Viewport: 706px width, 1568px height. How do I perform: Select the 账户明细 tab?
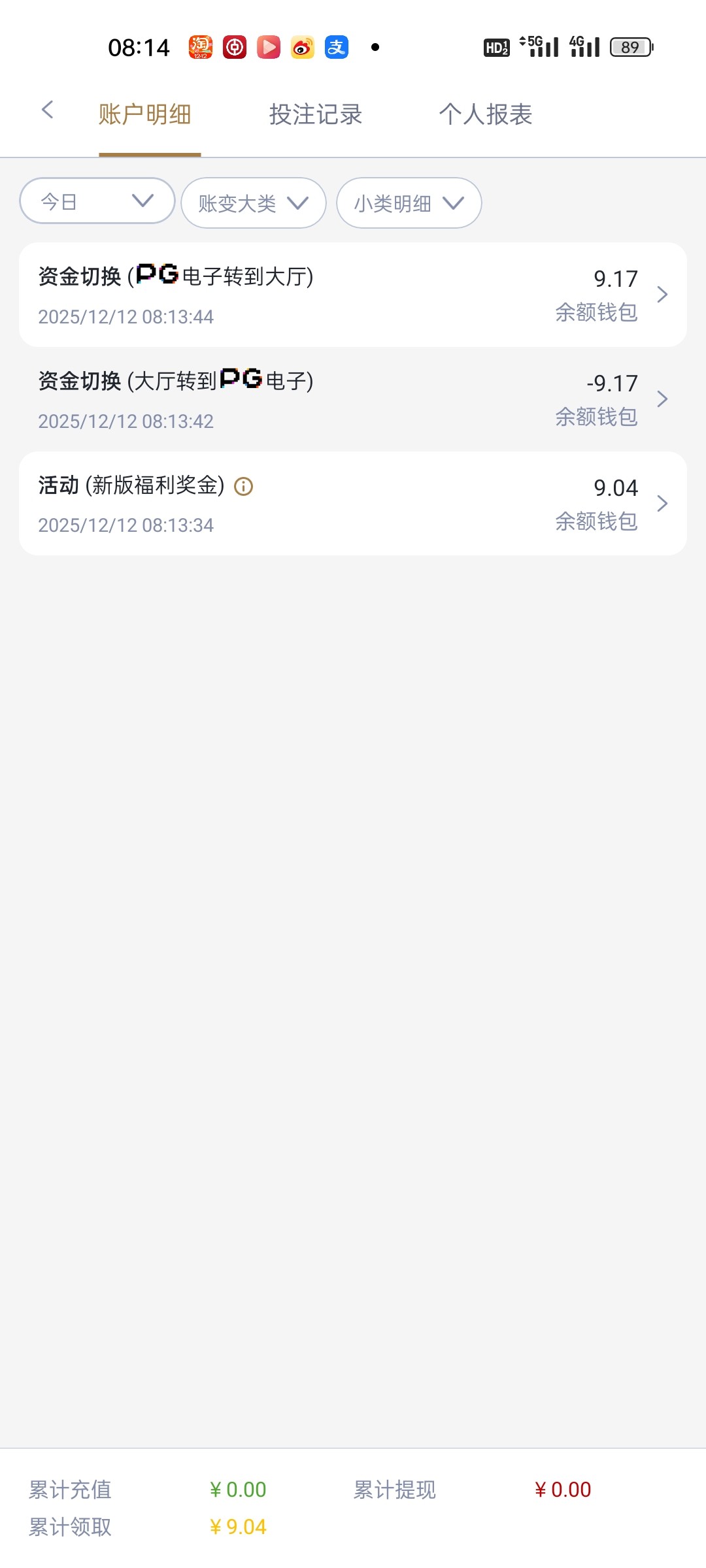point(145,114)
